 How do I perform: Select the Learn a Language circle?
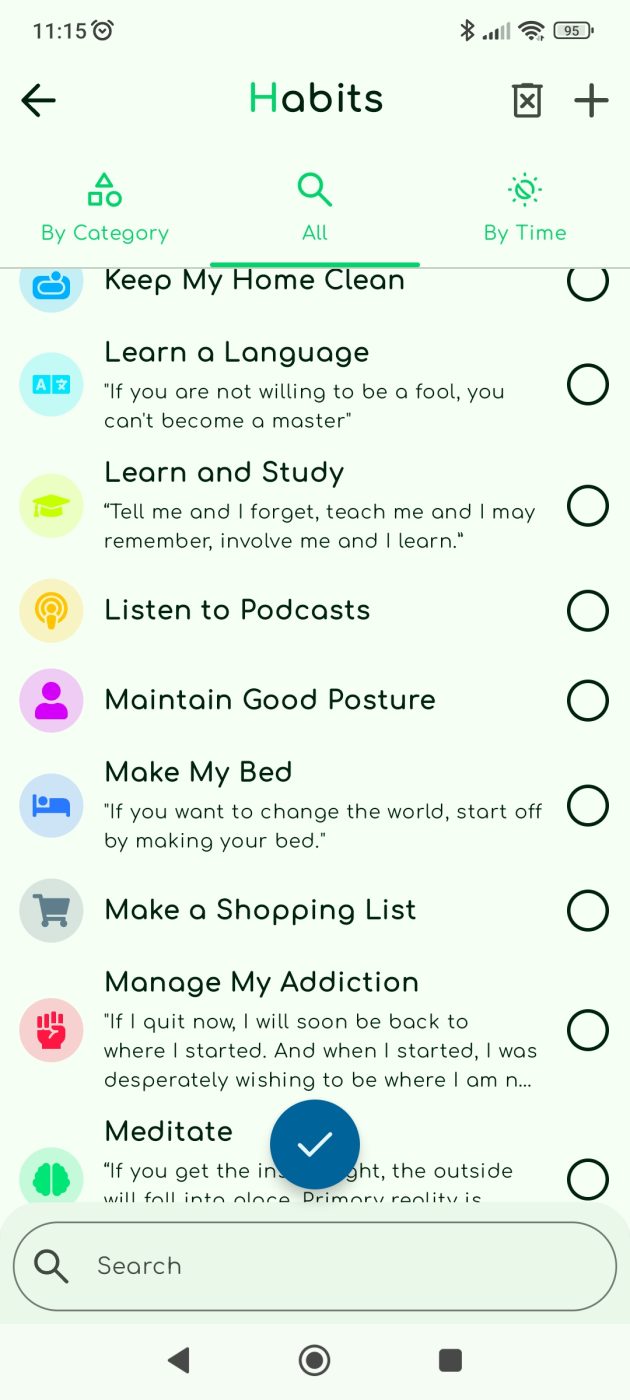[588, 384]
